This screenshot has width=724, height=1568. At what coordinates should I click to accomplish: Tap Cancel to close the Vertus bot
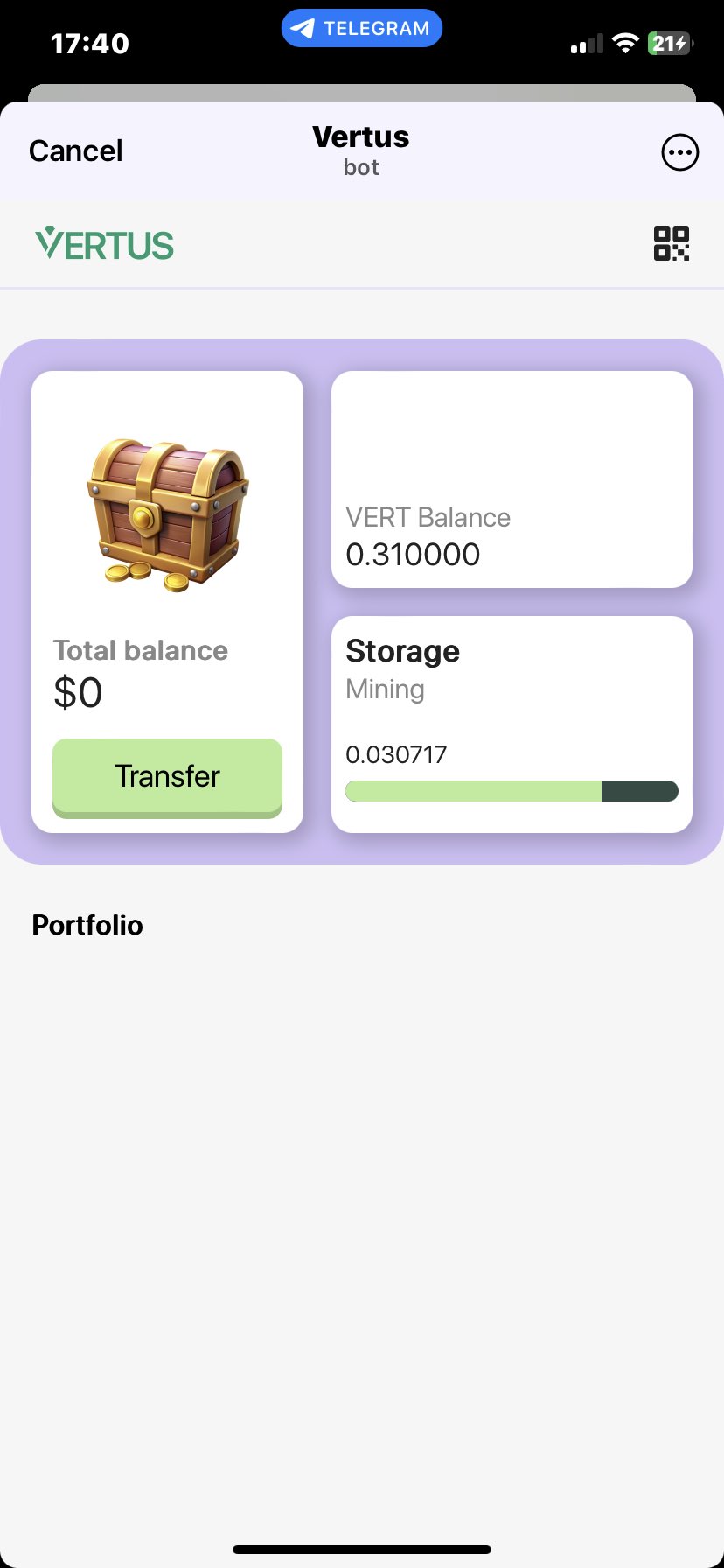76,150
